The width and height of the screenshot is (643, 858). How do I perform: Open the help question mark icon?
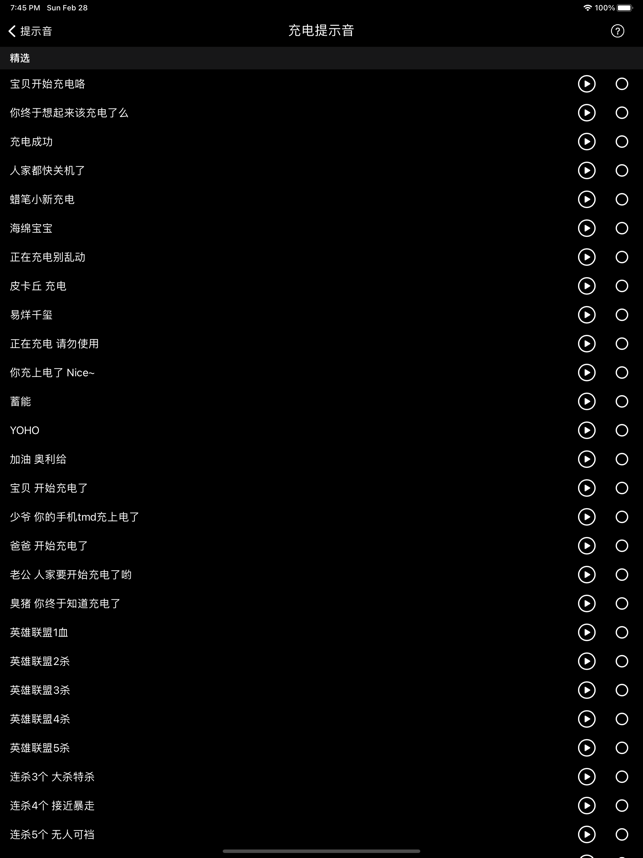(617, 31)
